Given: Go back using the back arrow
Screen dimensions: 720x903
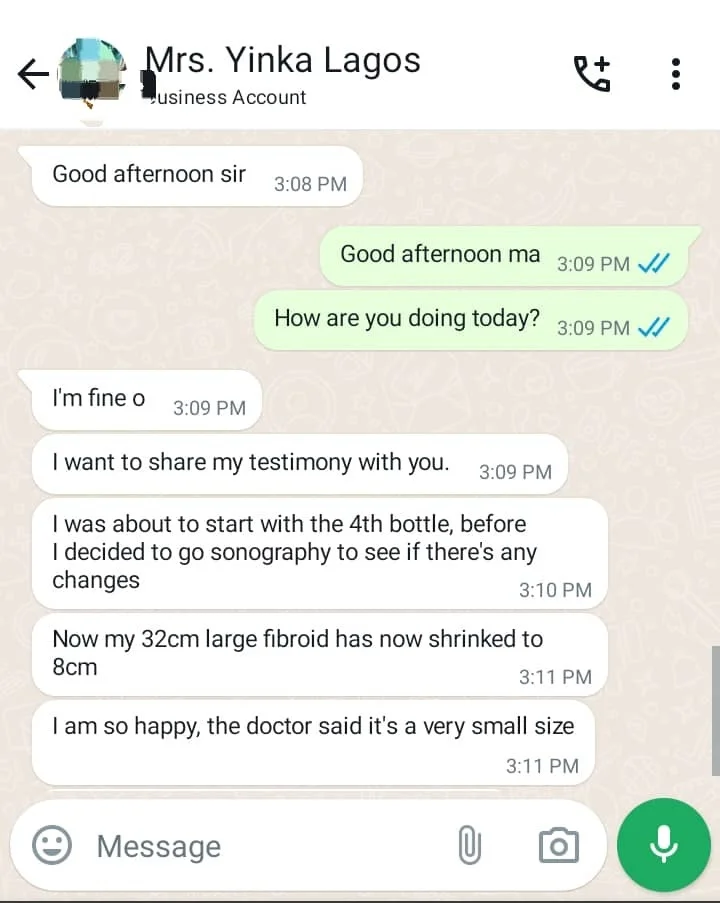Looking at the screenshot, I should [32, 73].
